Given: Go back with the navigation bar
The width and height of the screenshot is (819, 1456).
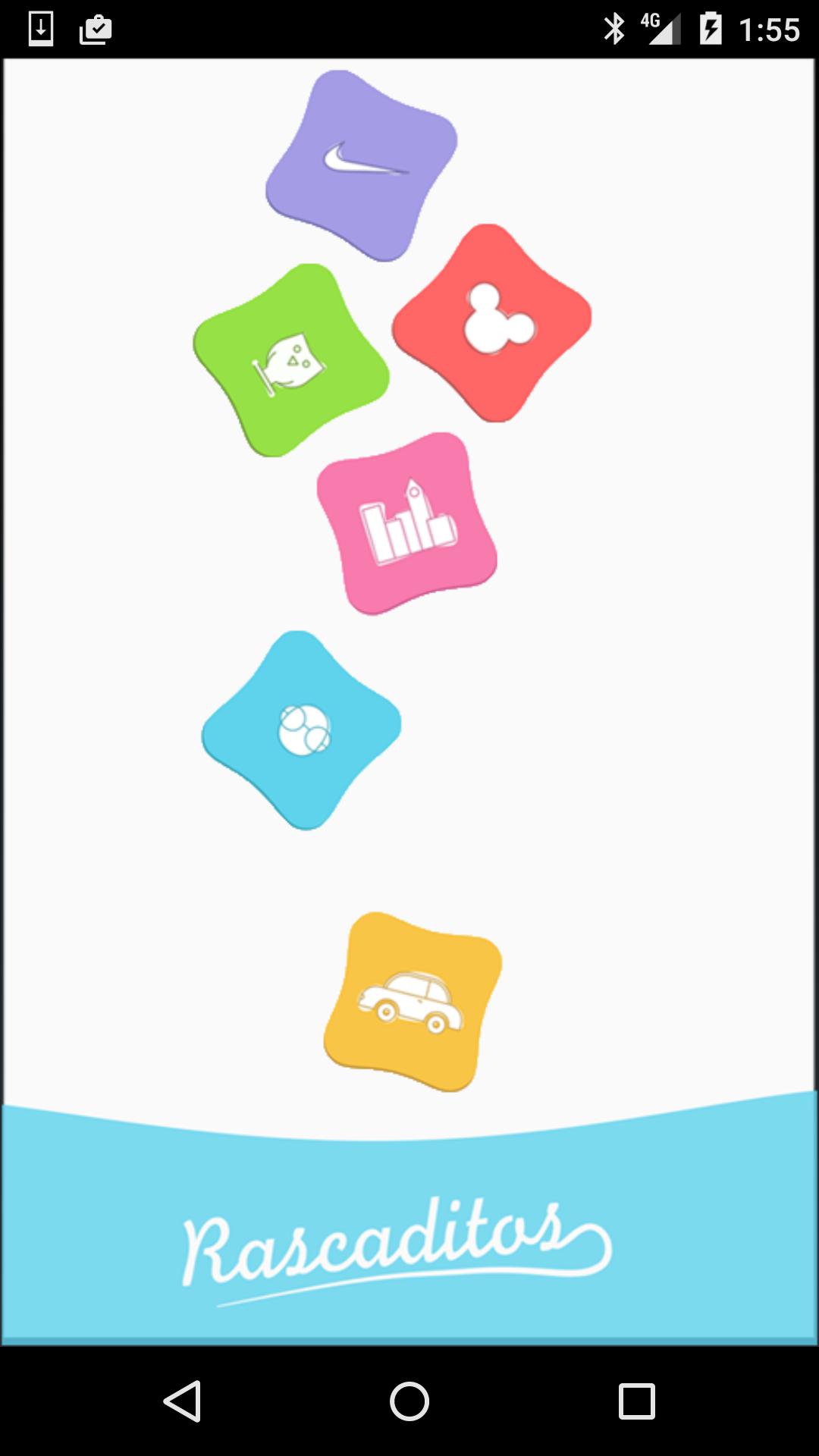Looking at the screenshot, I should pyautogui.click(x=183, y=1401).
